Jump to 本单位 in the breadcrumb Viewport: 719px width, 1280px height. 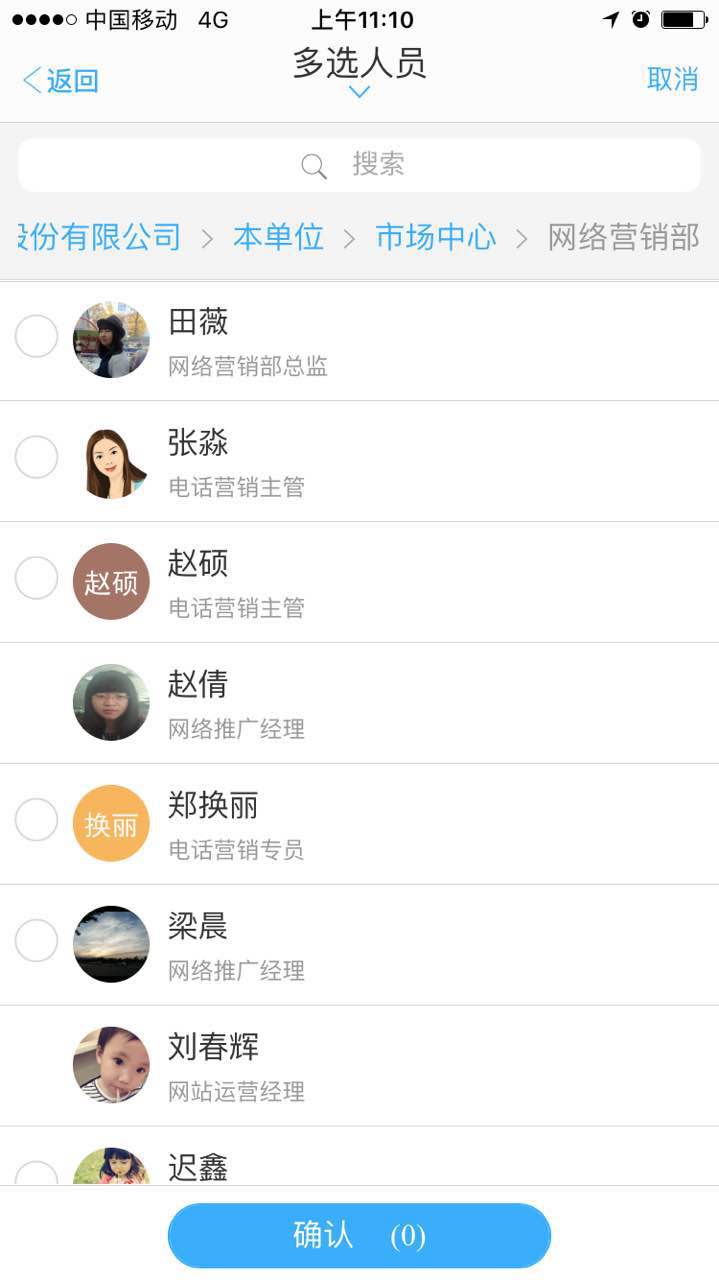[x=278, y=237]
